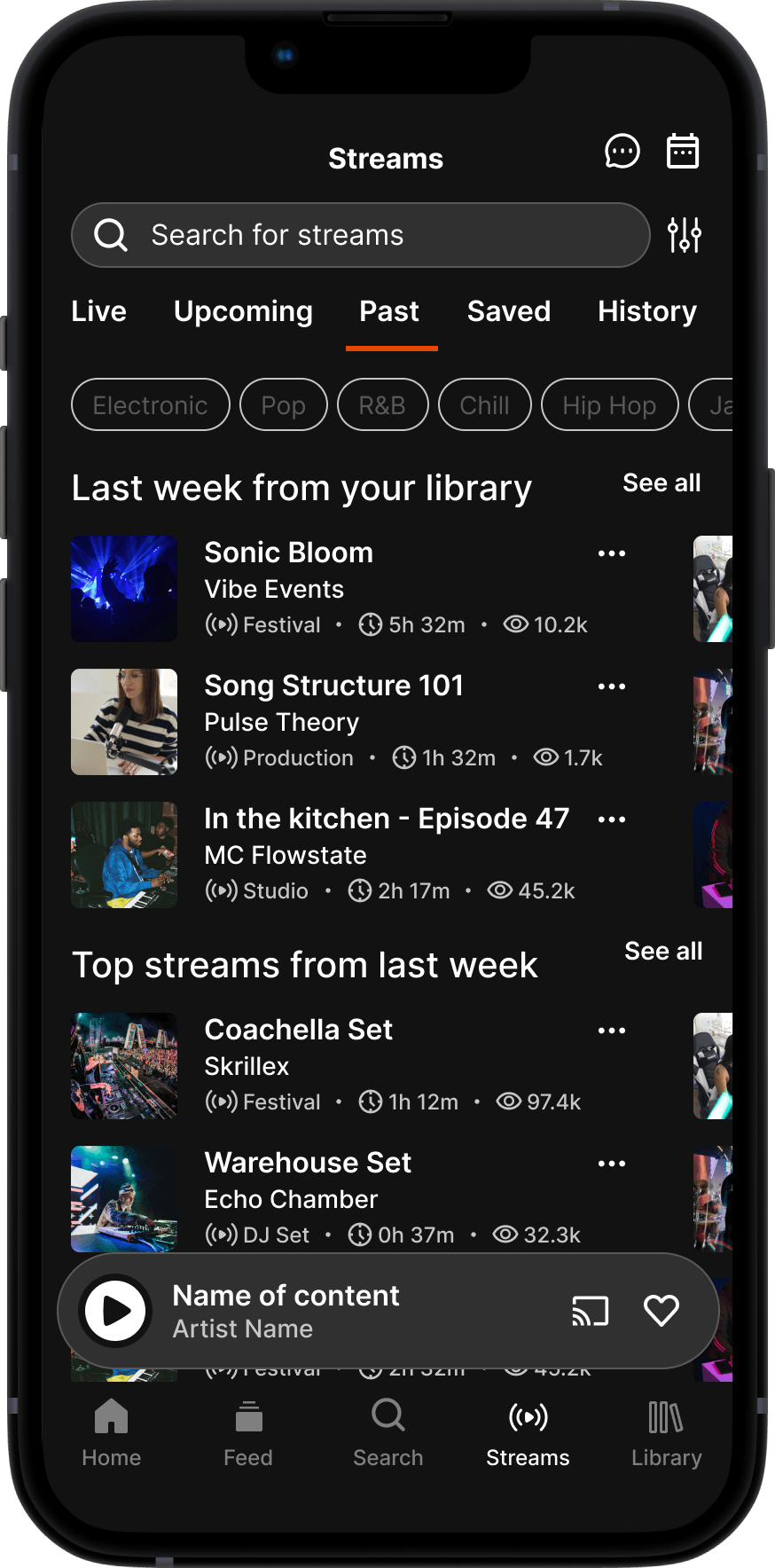Open the Sonic Bloom stream
Viewport: 775px width, 1568px height.
pos(288,553)
